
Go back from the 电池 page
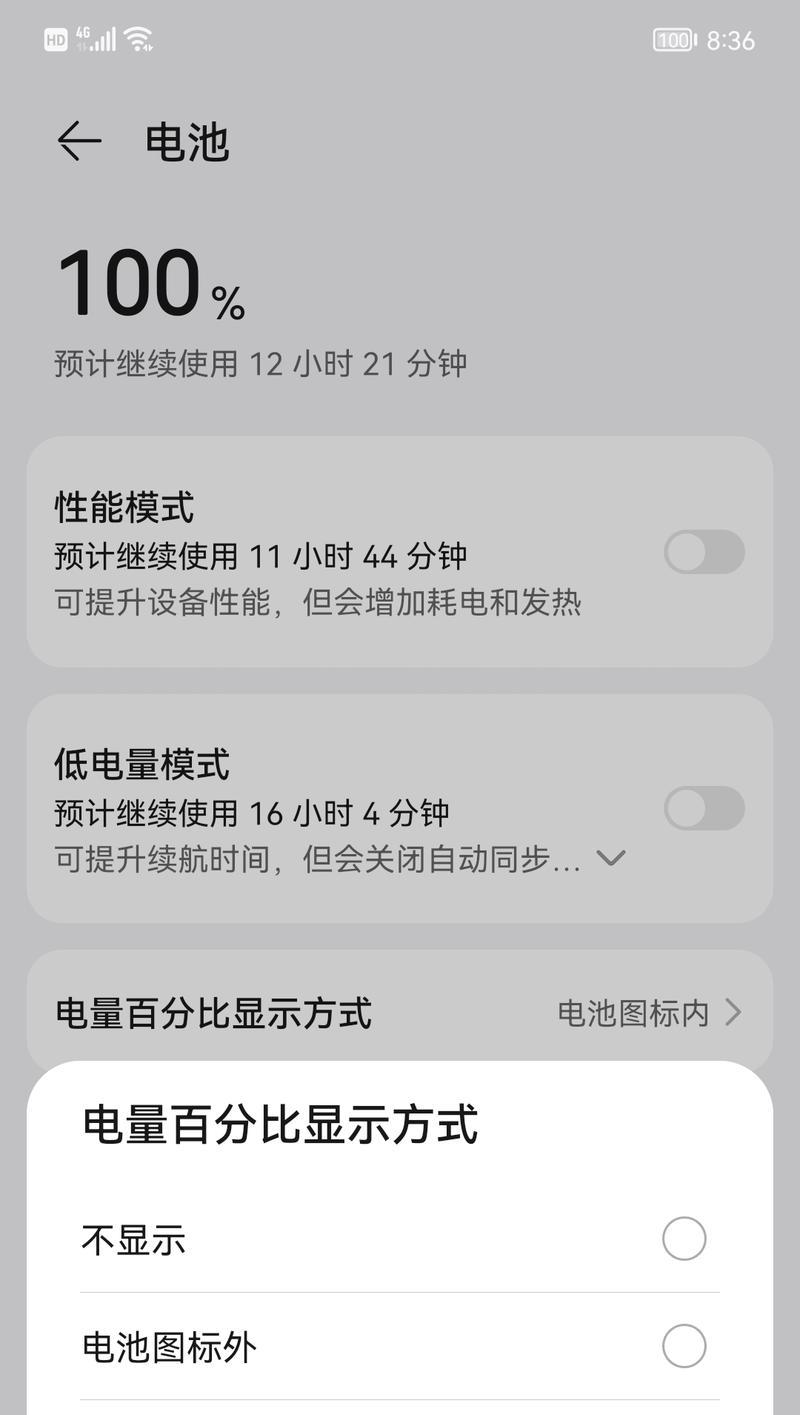tap(79, 141)
